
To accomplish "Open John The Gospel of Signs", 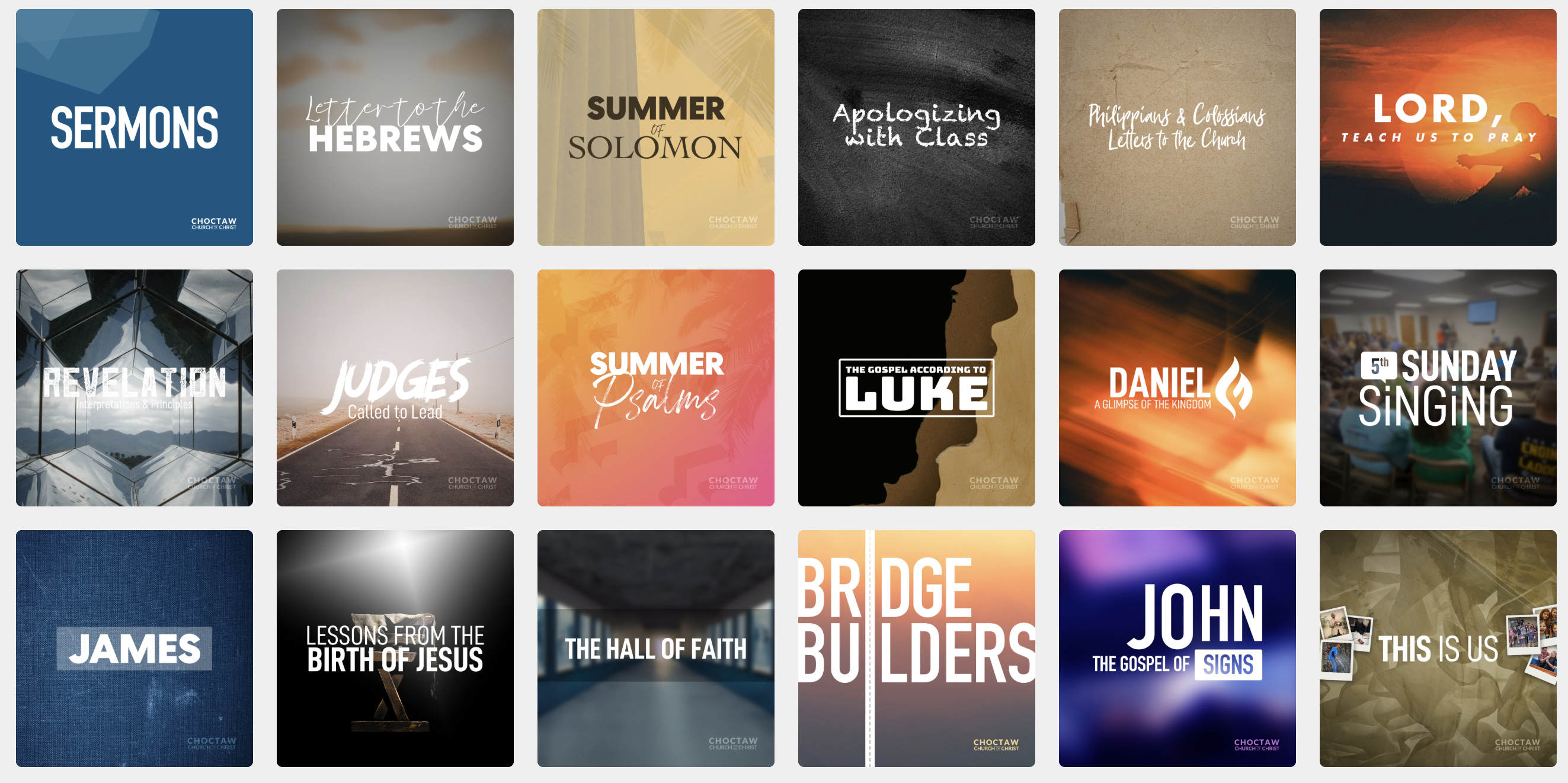I will [1177, 648].
